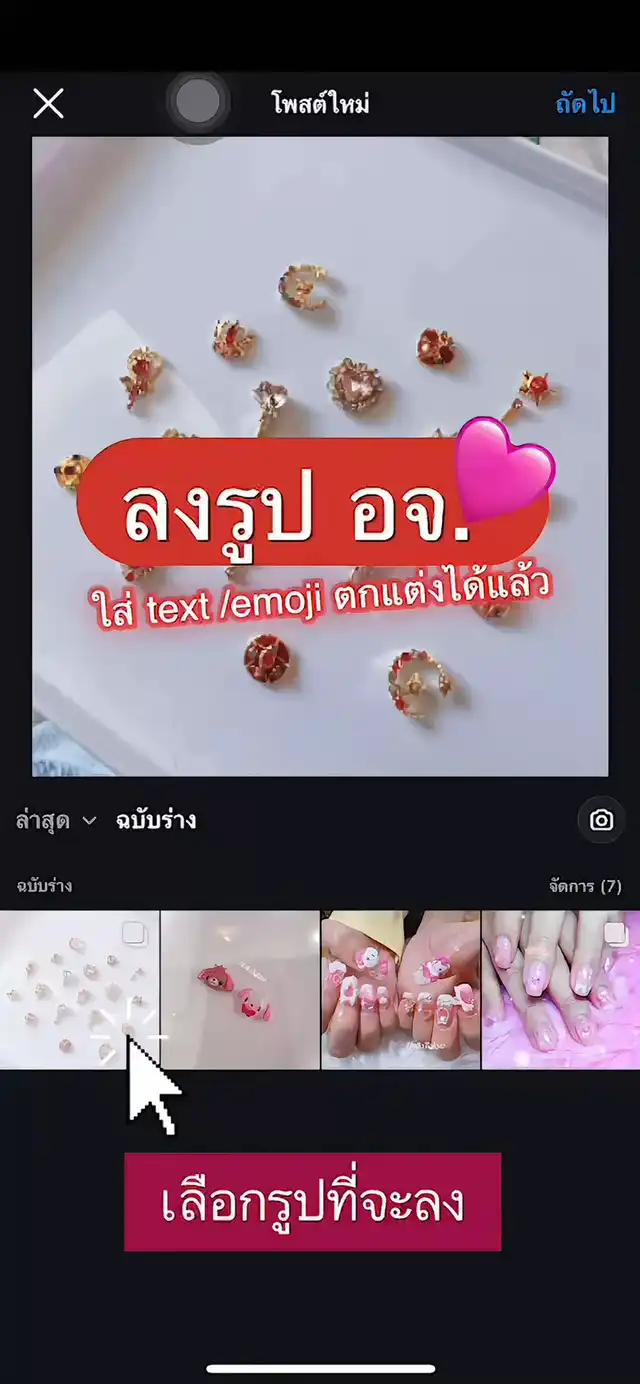This screenshot has width=640, height=1384.
Task: Open จัดการ (7) to manage drafts
Action: click(x=585, y=886)
